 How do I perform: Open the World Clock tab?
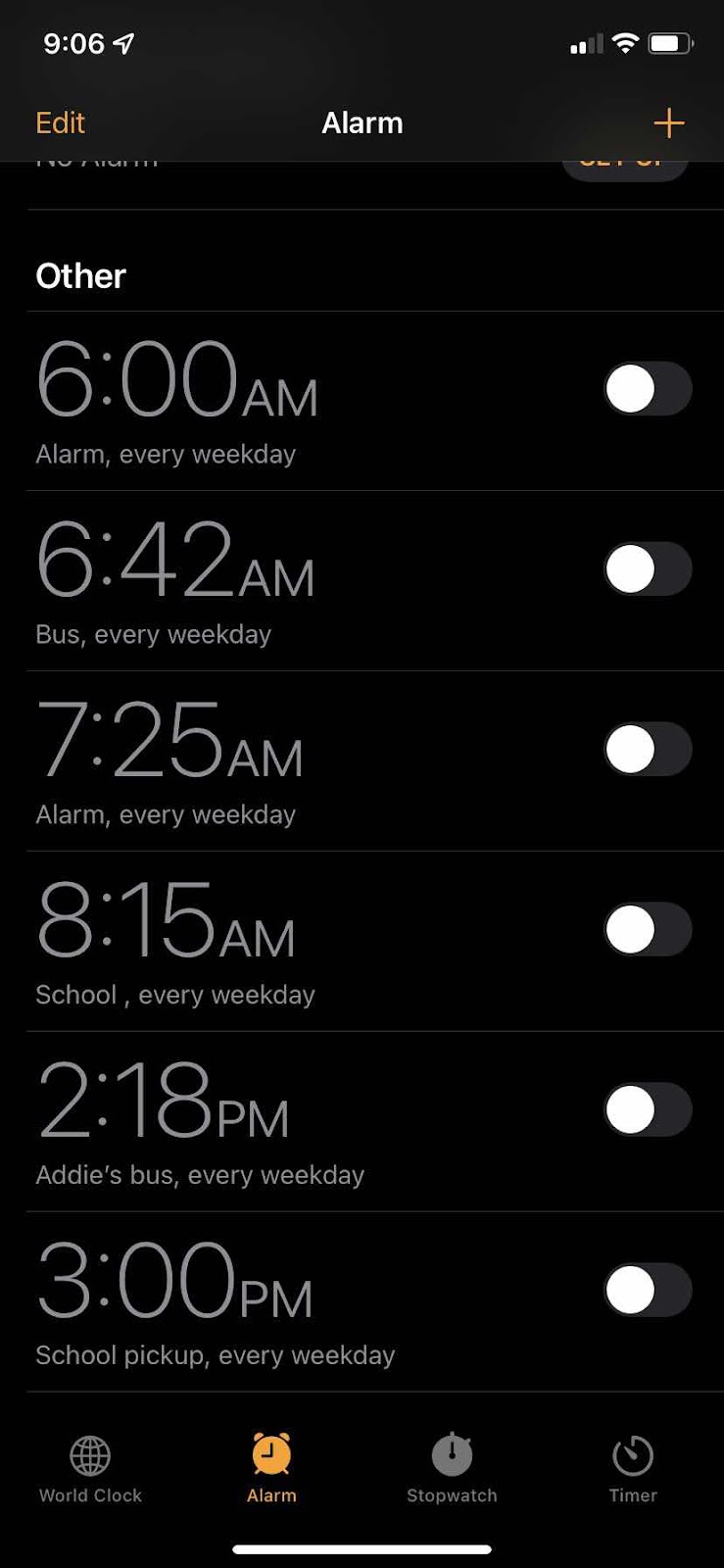coord(90,1468)
